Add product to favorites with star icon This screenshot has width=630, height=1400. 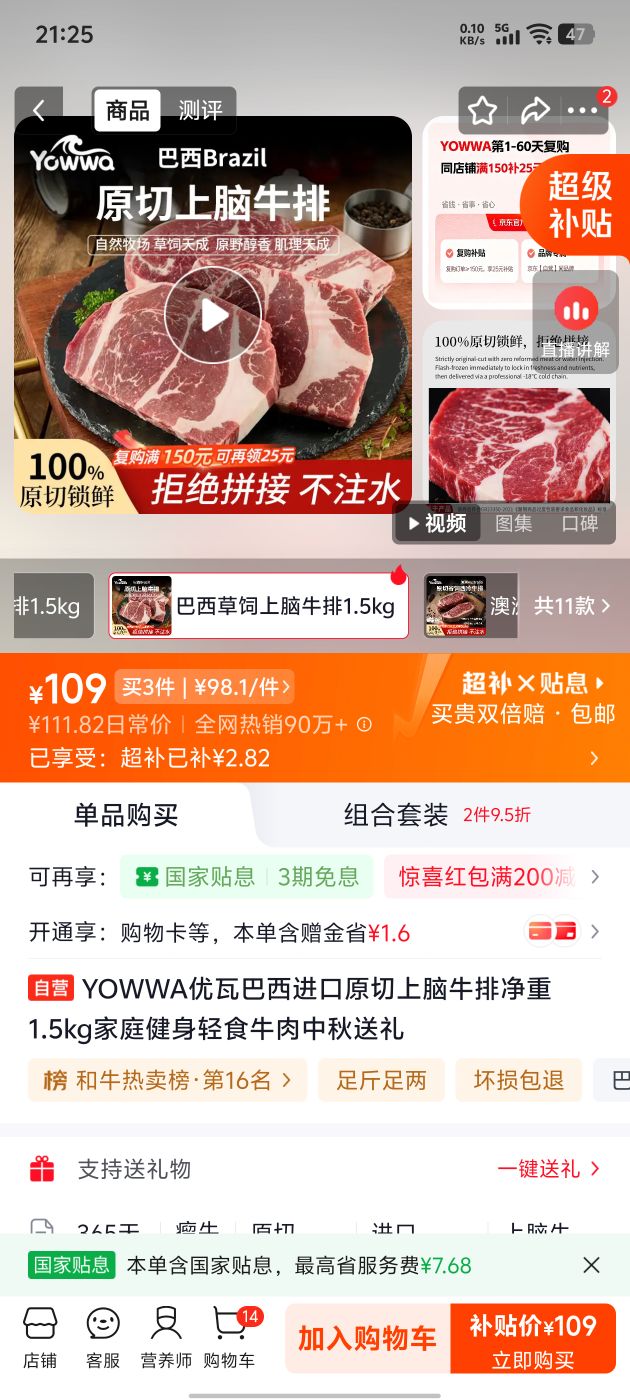[x=483, y=110]
